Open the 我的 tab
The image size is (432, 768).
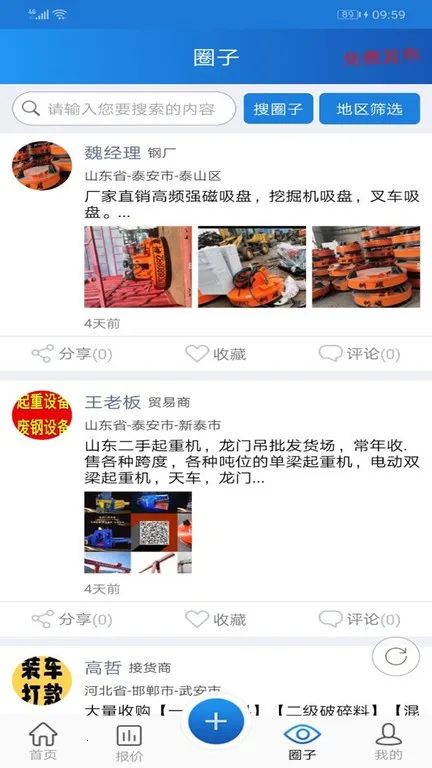click(388, 741)
